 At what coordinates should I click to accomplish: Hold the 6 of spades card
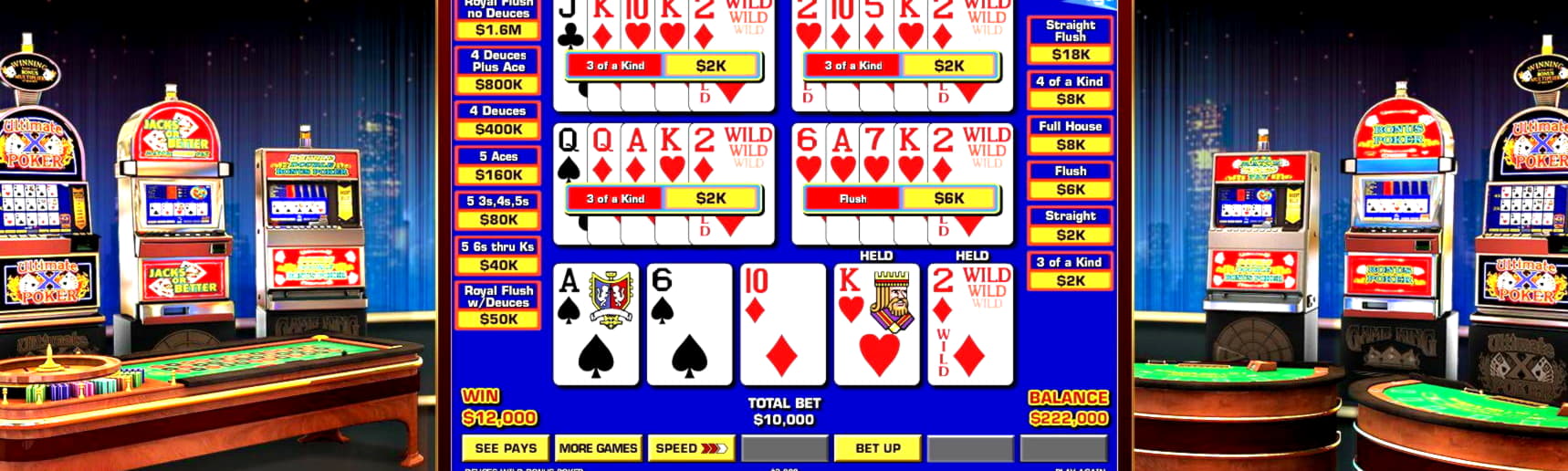(x=689, y=325)
